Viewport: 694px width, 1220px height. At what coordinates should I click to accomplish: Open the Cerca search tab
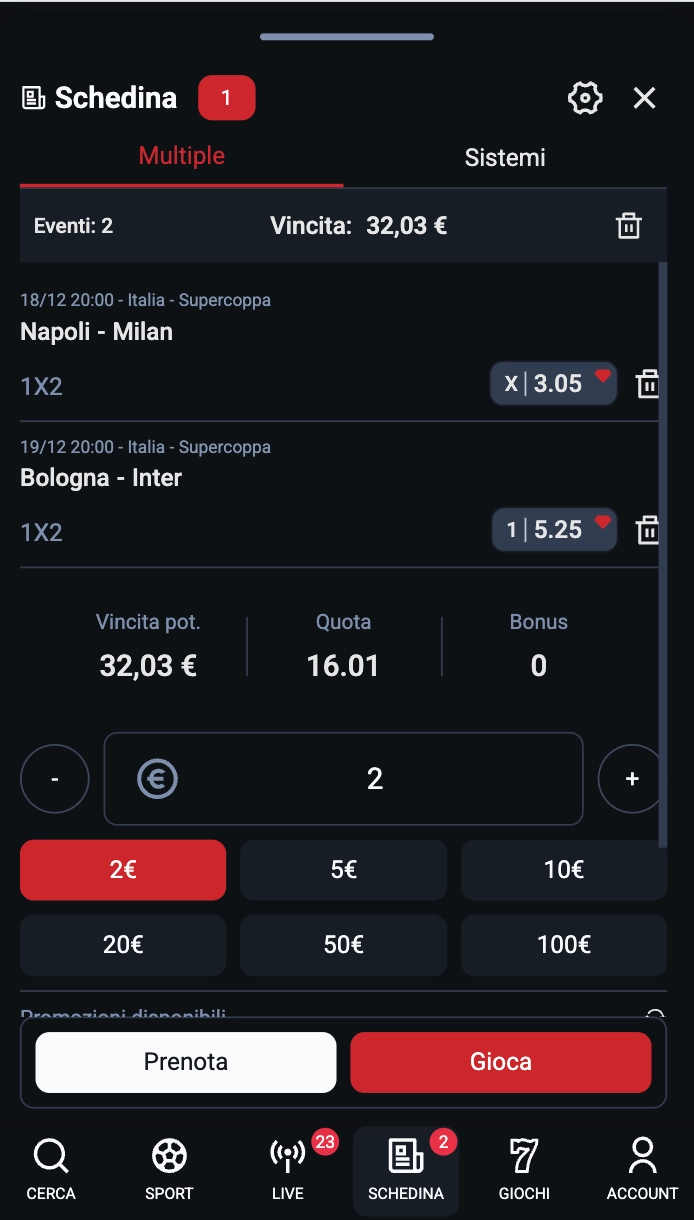click(x=51, y=1169)
